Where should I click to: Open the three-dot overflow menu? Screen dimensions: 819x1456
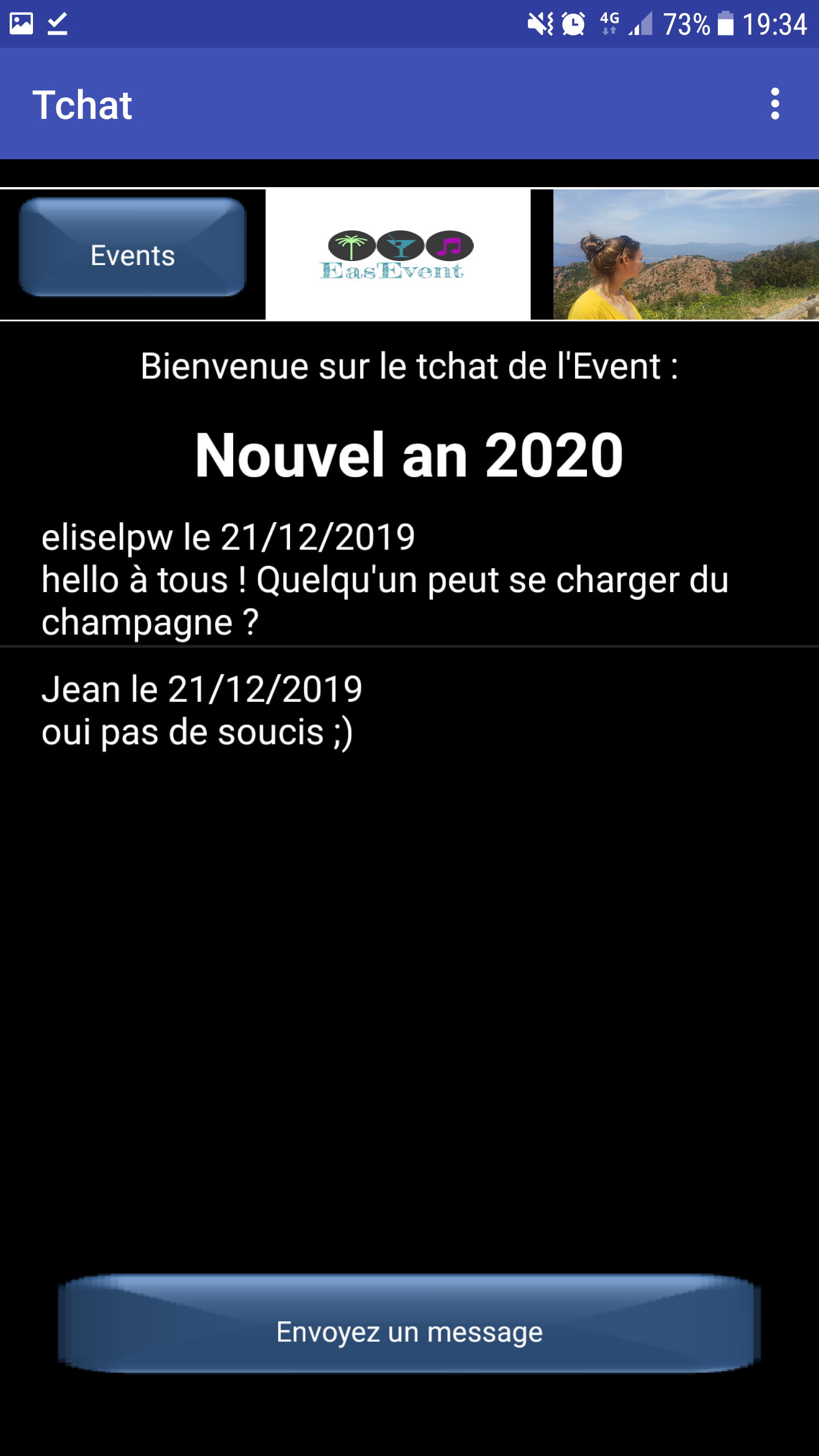pyautogui.click(x=775, y=104)
